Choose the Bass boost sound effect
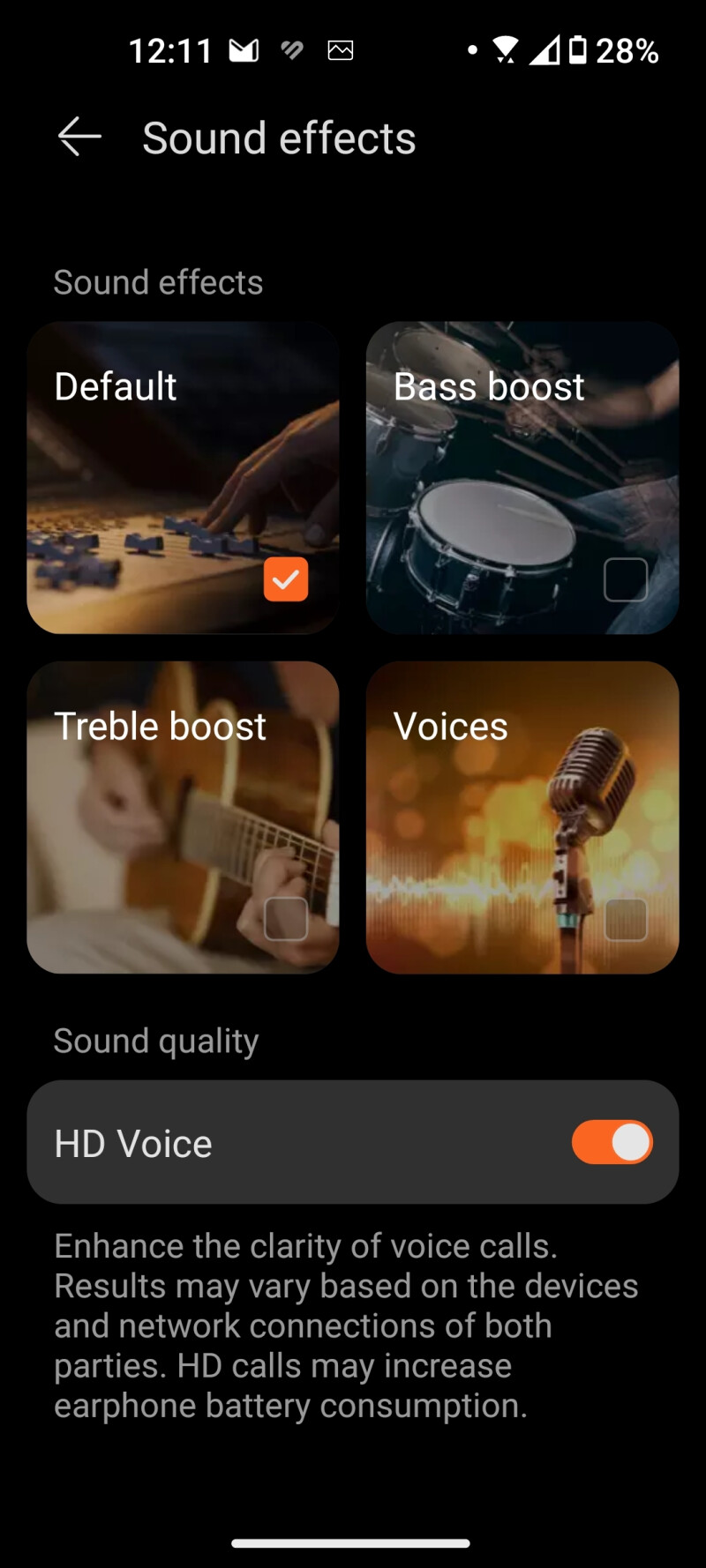This screenshot has height=1568, width=706. [522, 477]
